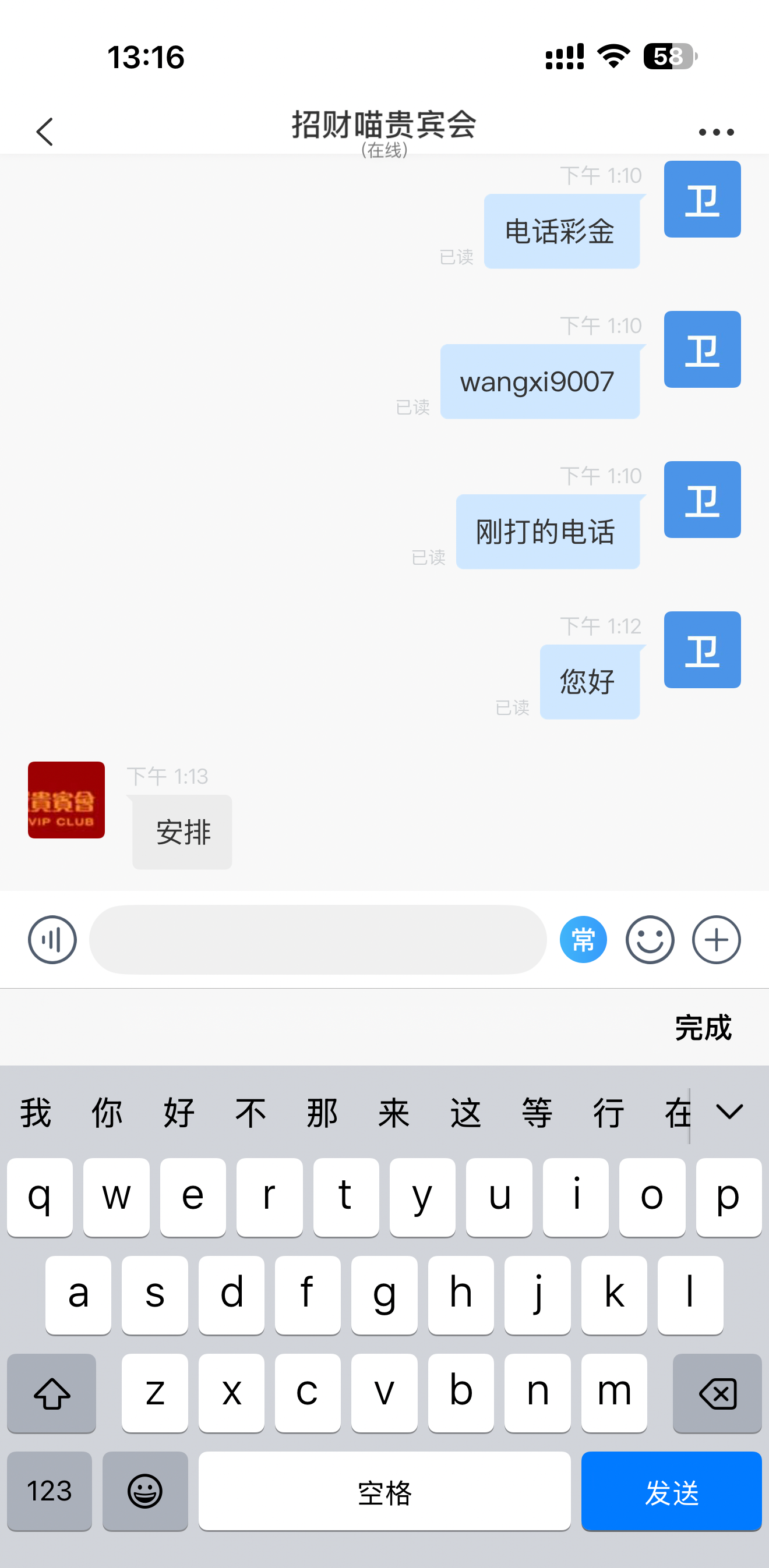Expand the keyboard candidate word list
769x1568 pixels.
[729, 1112]
